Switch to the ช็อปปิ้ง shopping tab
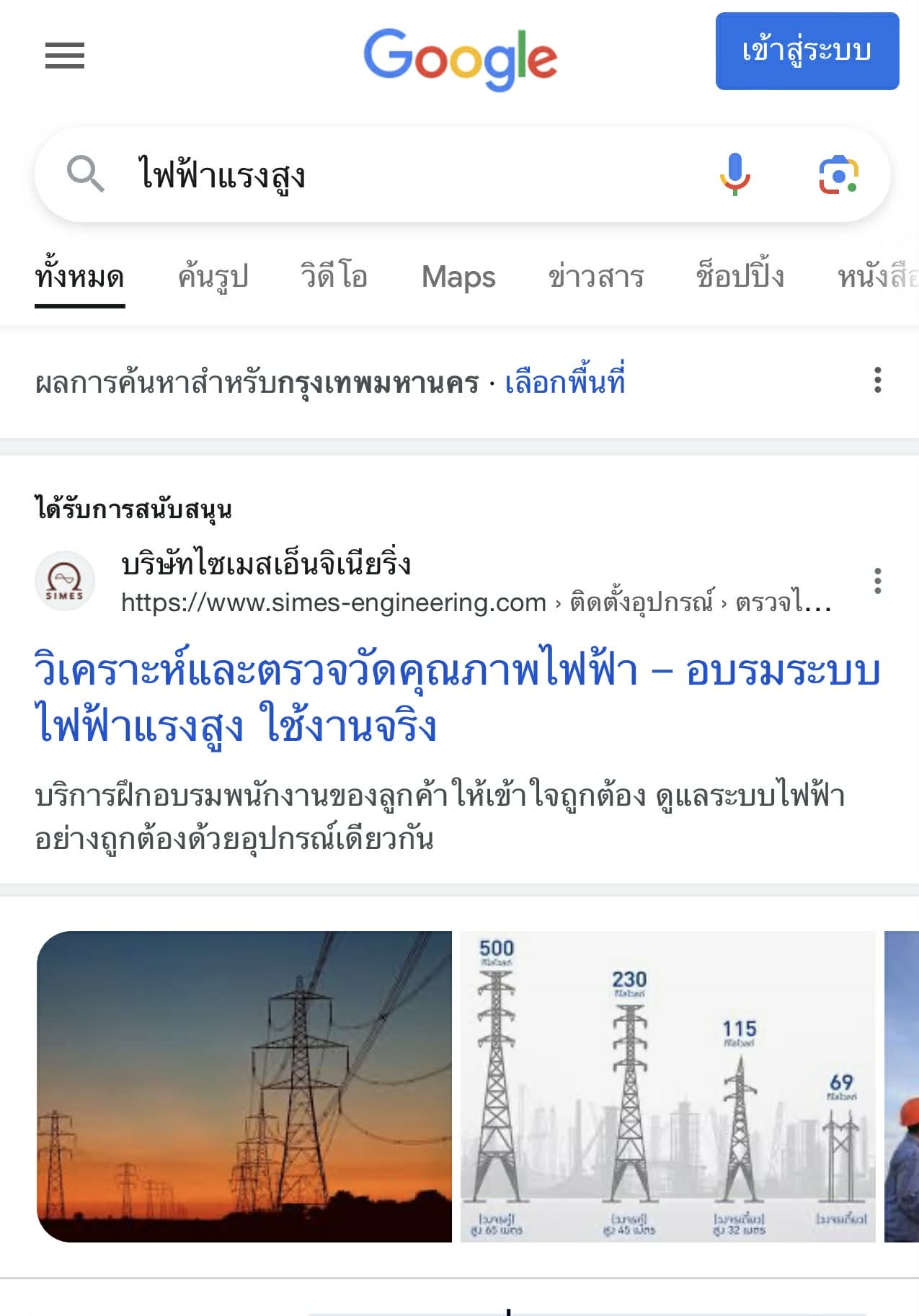 point(740,277)
